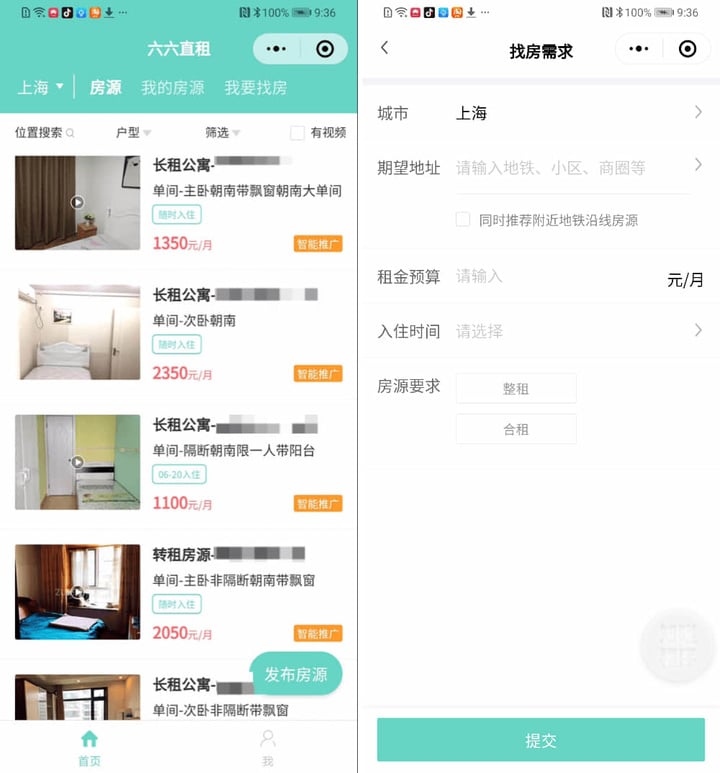
Task: Expand the 户型 filter
Action: 133,132
